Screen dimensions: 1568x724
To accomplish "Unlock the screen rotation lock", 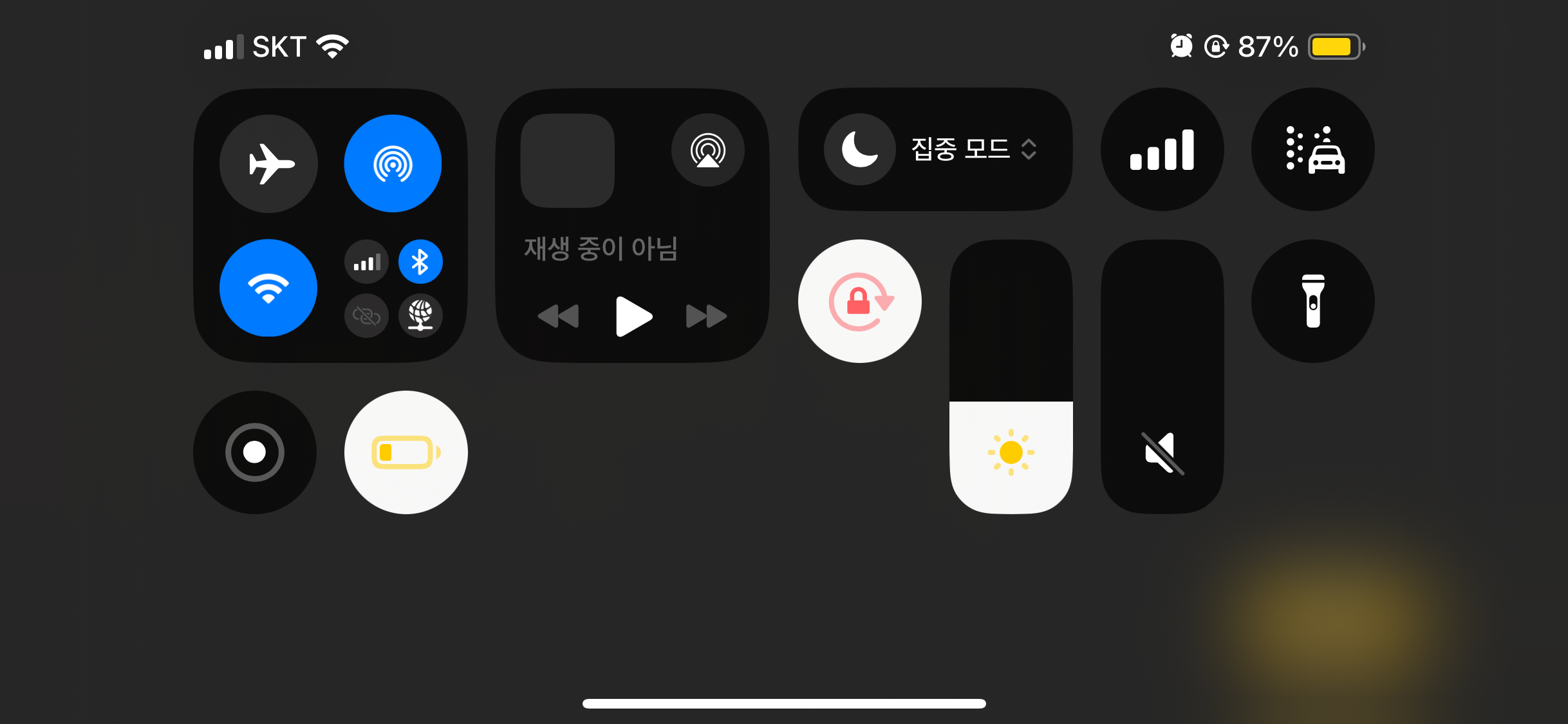I will point(860,301).
